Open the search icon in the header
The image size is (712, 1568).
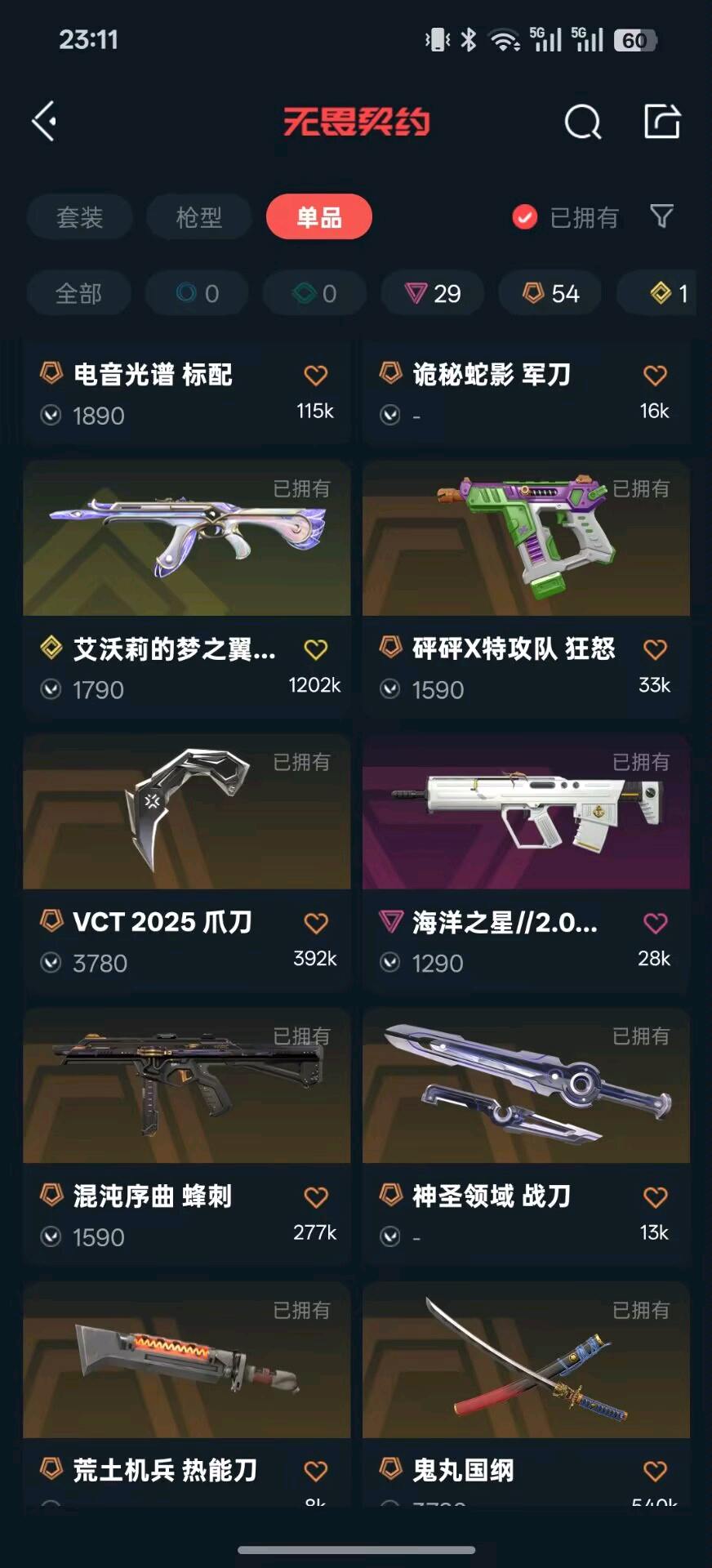[x=582, y=122]
